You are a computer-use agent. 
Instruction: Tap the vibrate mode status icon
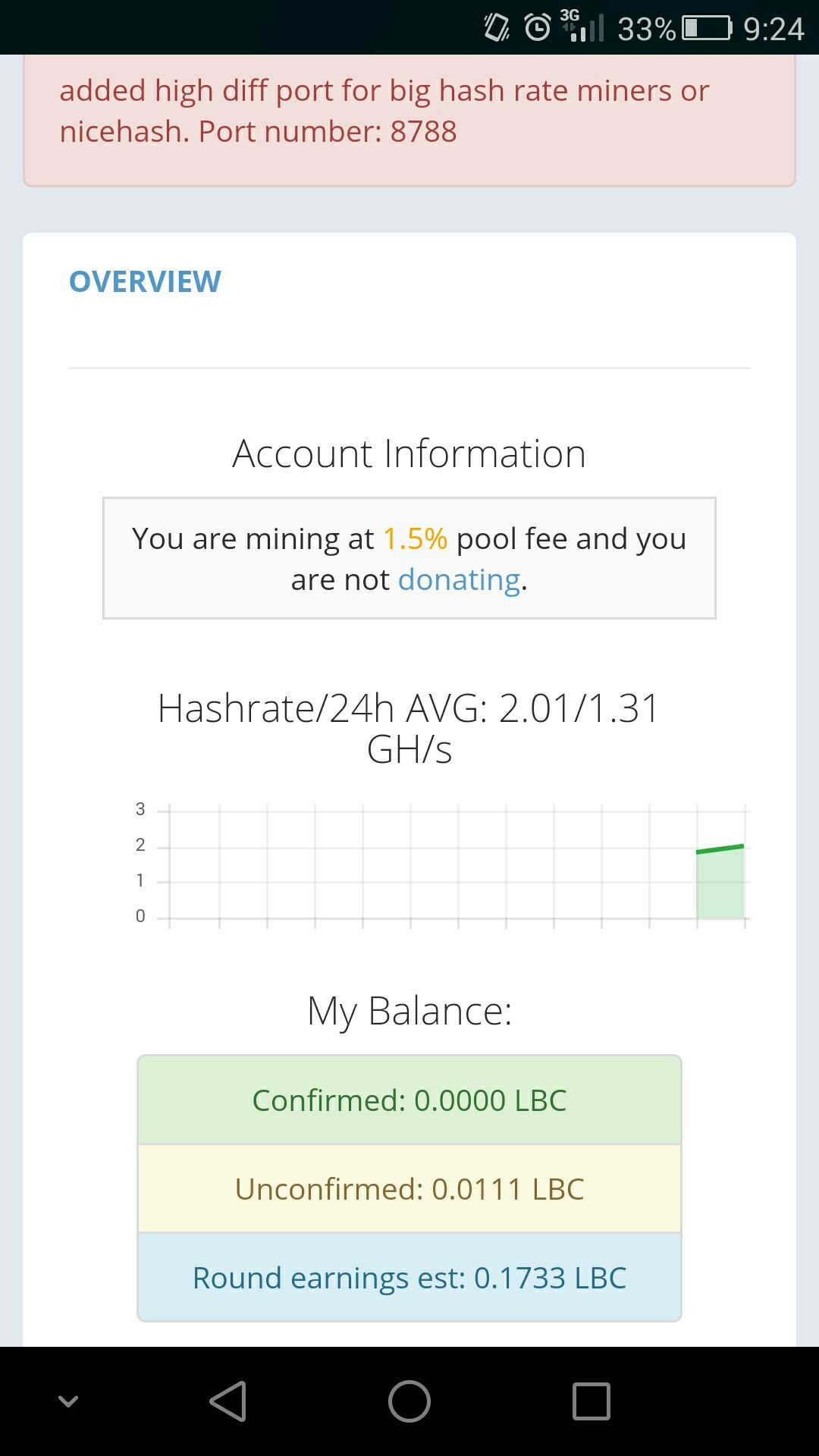[x=494, y=29]
